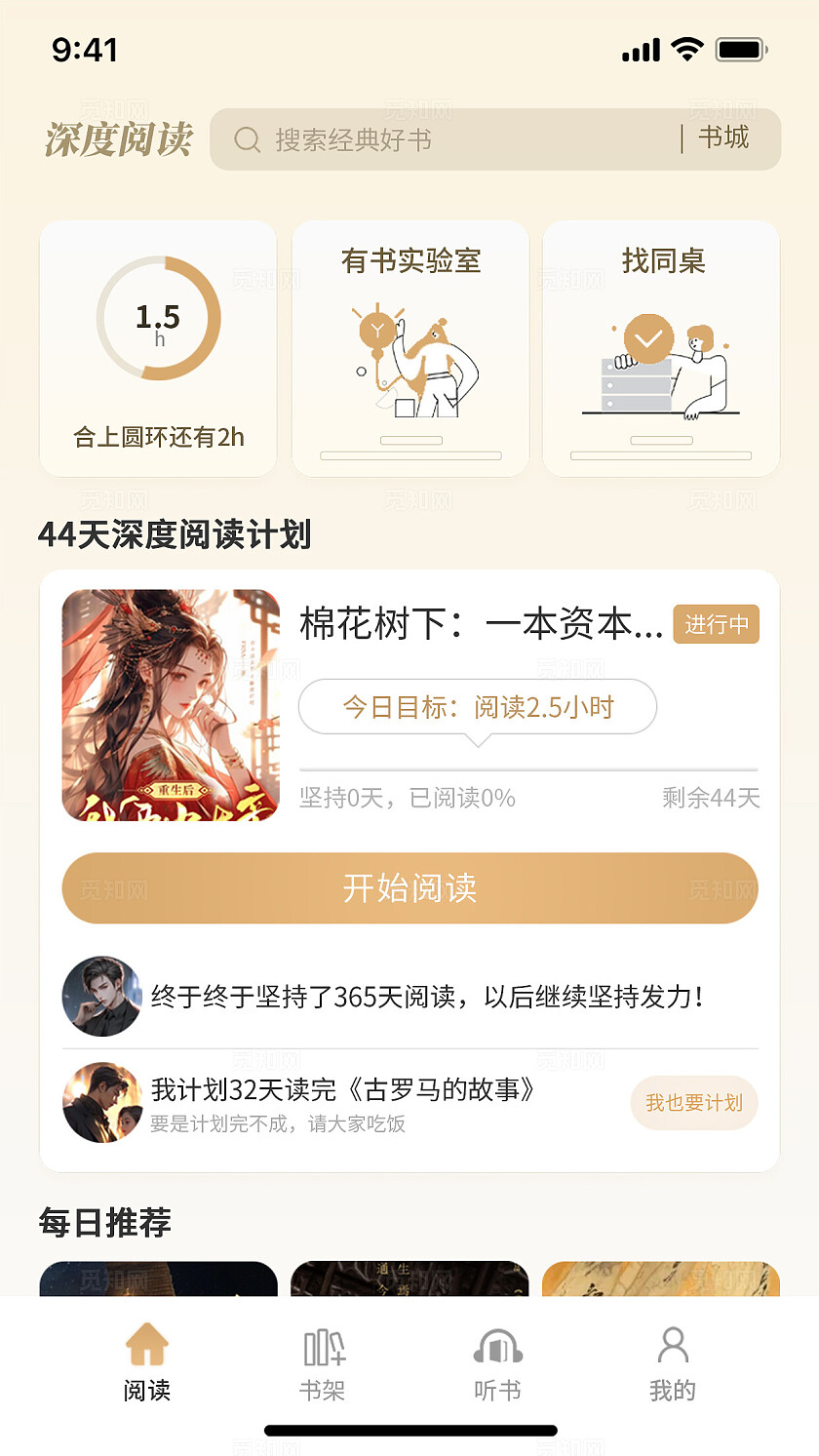
Task: Click the 我也要计划 button
Action: click(x=694, y=1103)
